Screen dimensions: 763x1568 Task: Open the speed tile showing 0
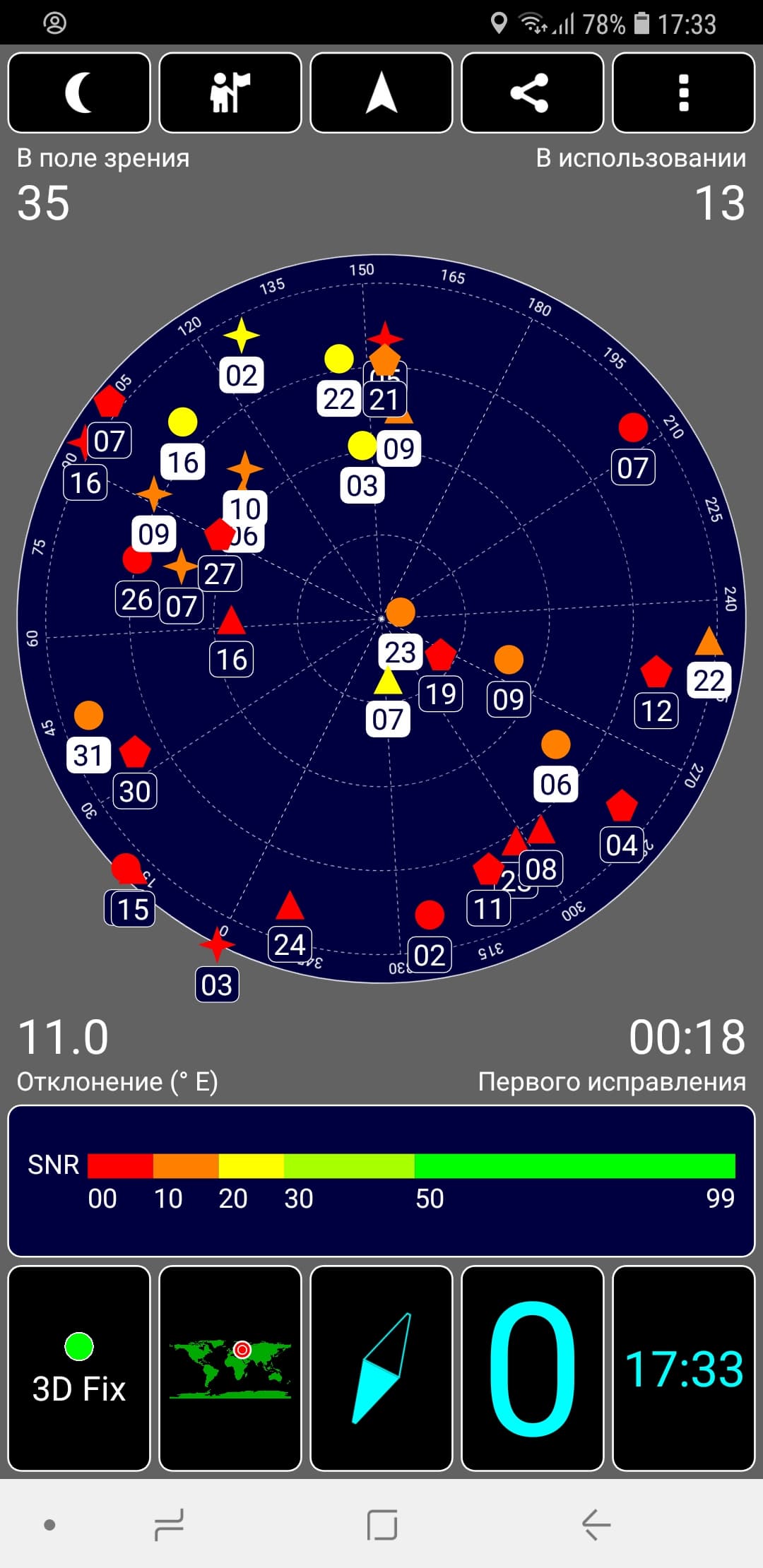[x=532, y=1368]
